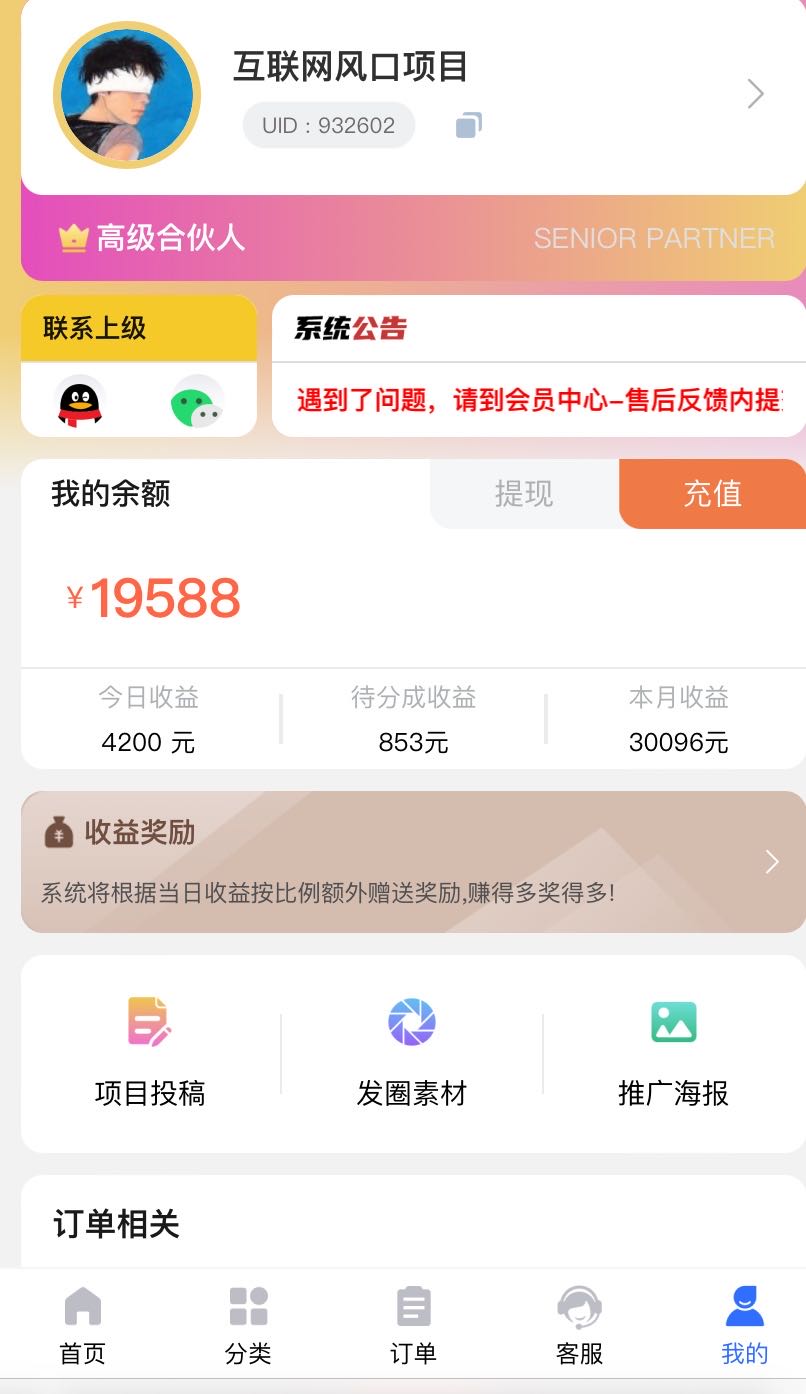Open 推广海报
The width and height of the screenshot is (806, 1394).
[673, 1052]
